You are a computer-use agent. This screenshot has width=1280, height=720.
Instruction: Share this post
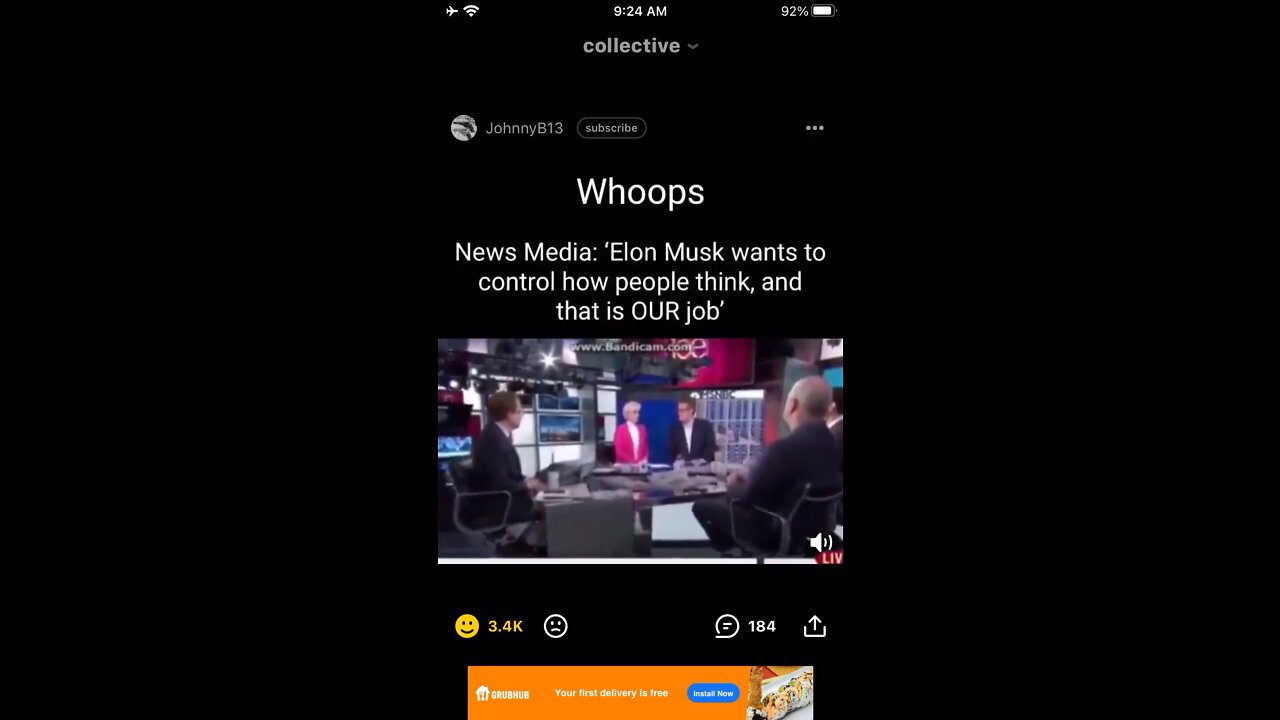pos(815,626)
